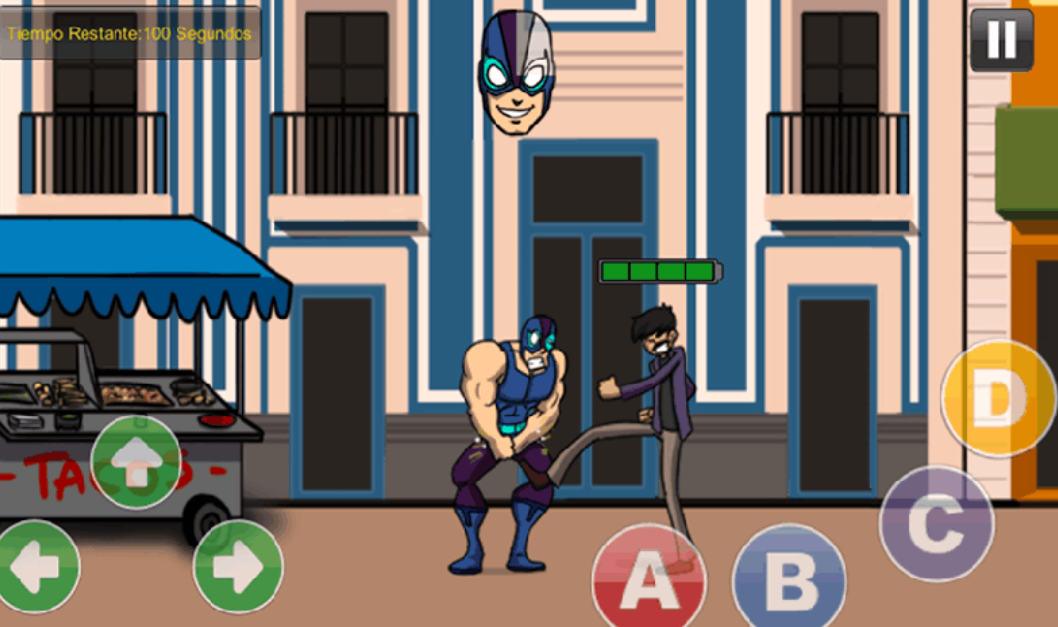This screenshot has height=627, width=1058.
Task: Move the wrestler left with the left arrow
Action: coord(38,567)
